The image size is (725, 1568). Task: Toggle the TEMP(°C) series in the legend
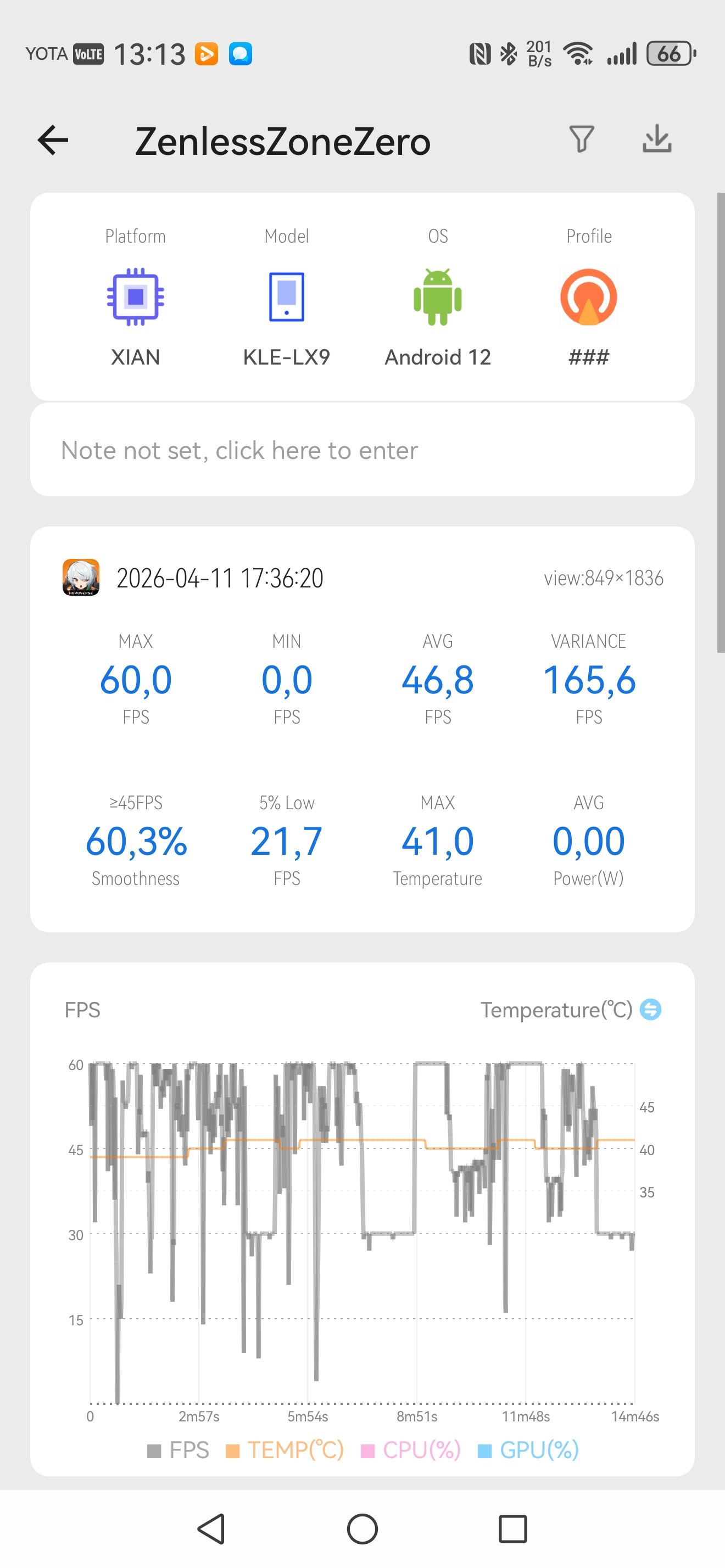pos(285,1451)
